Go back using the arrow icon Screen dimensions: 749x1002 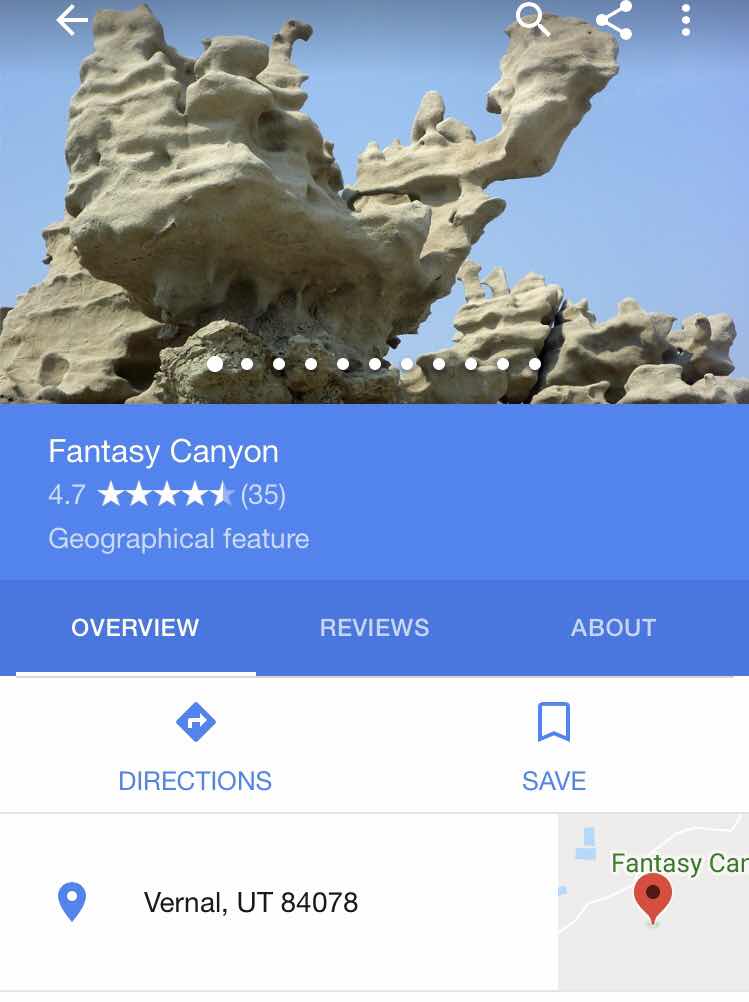coord(72,20)
